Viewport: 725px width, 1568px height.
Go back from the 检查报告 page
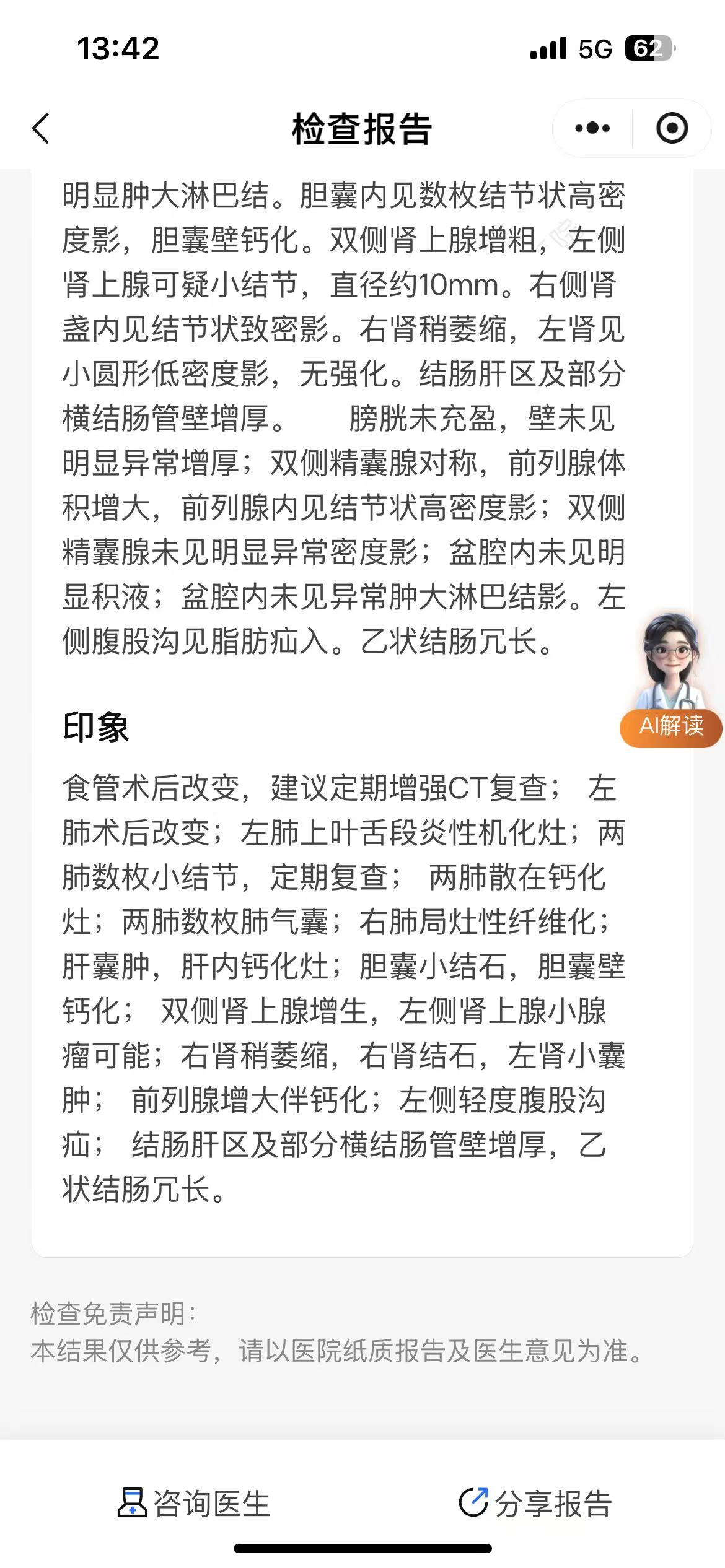(41, 129)
